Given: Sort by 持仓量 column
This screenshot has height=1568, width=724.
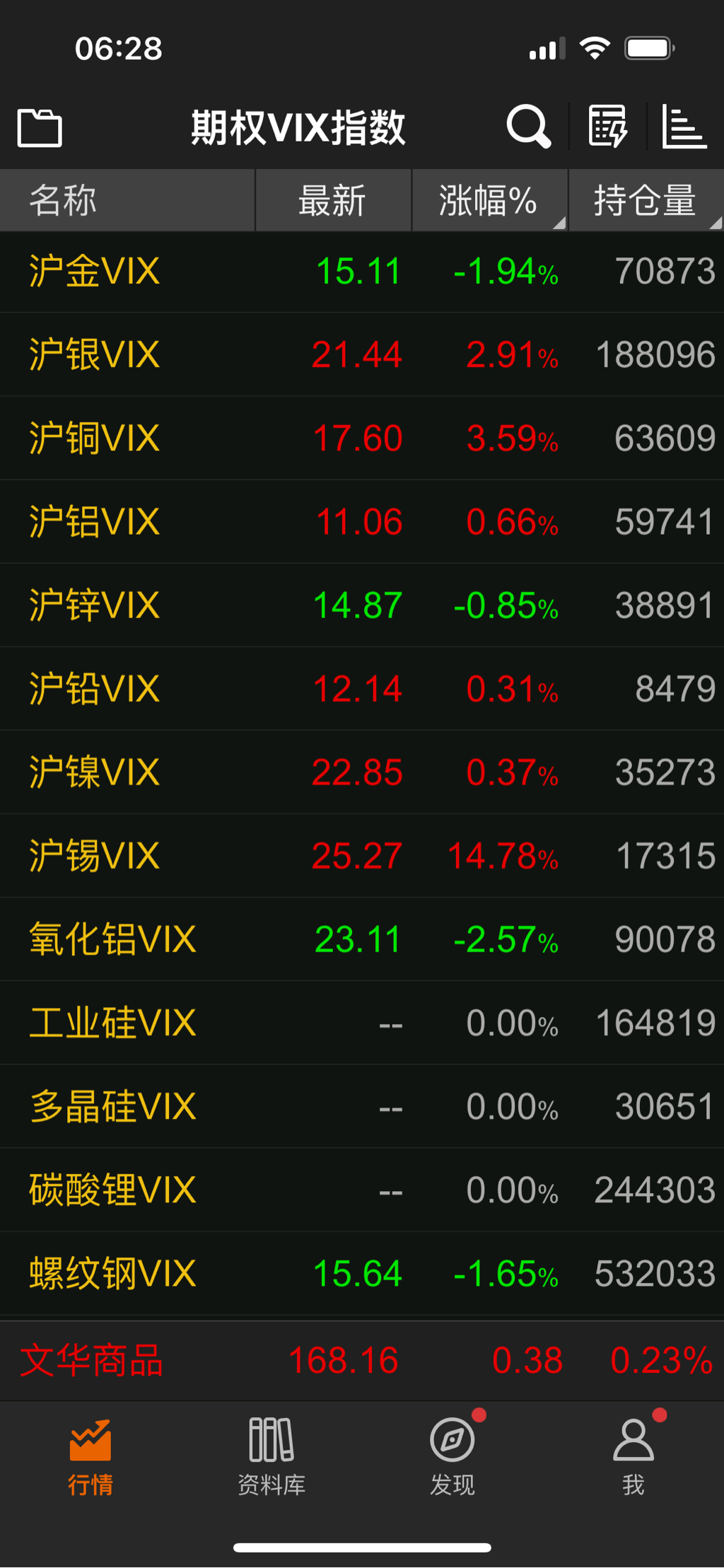Looking at the screenshot, I should tap(645, 201).
